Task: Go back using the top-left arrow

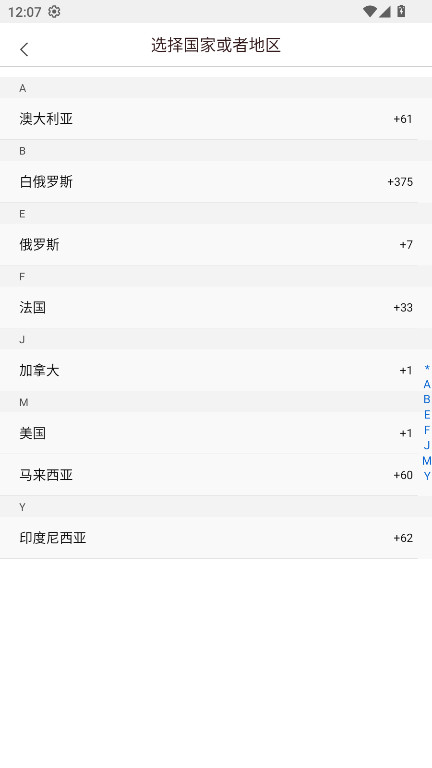Action: (24, 49)
